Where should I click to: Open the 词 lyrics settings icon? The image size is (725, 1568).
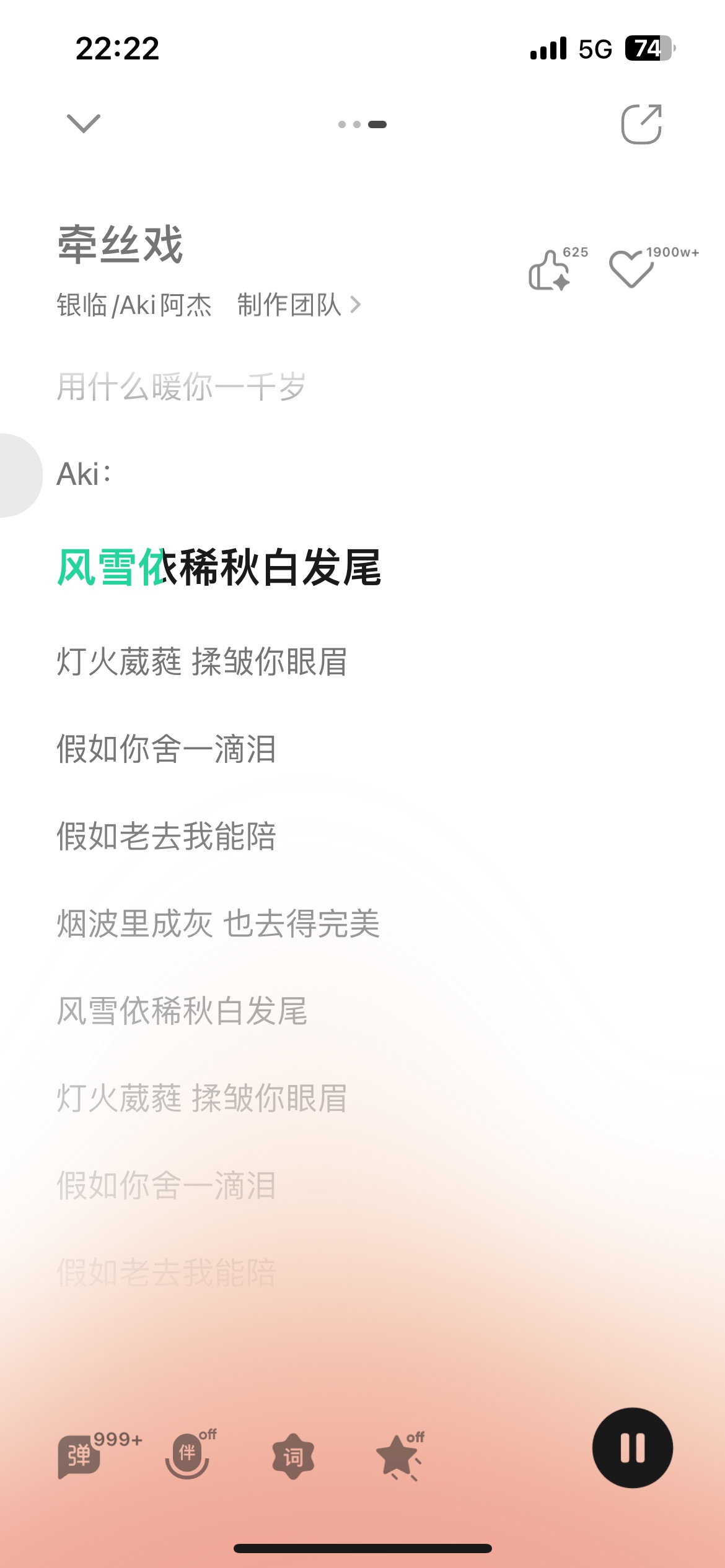pos(293,1457)
